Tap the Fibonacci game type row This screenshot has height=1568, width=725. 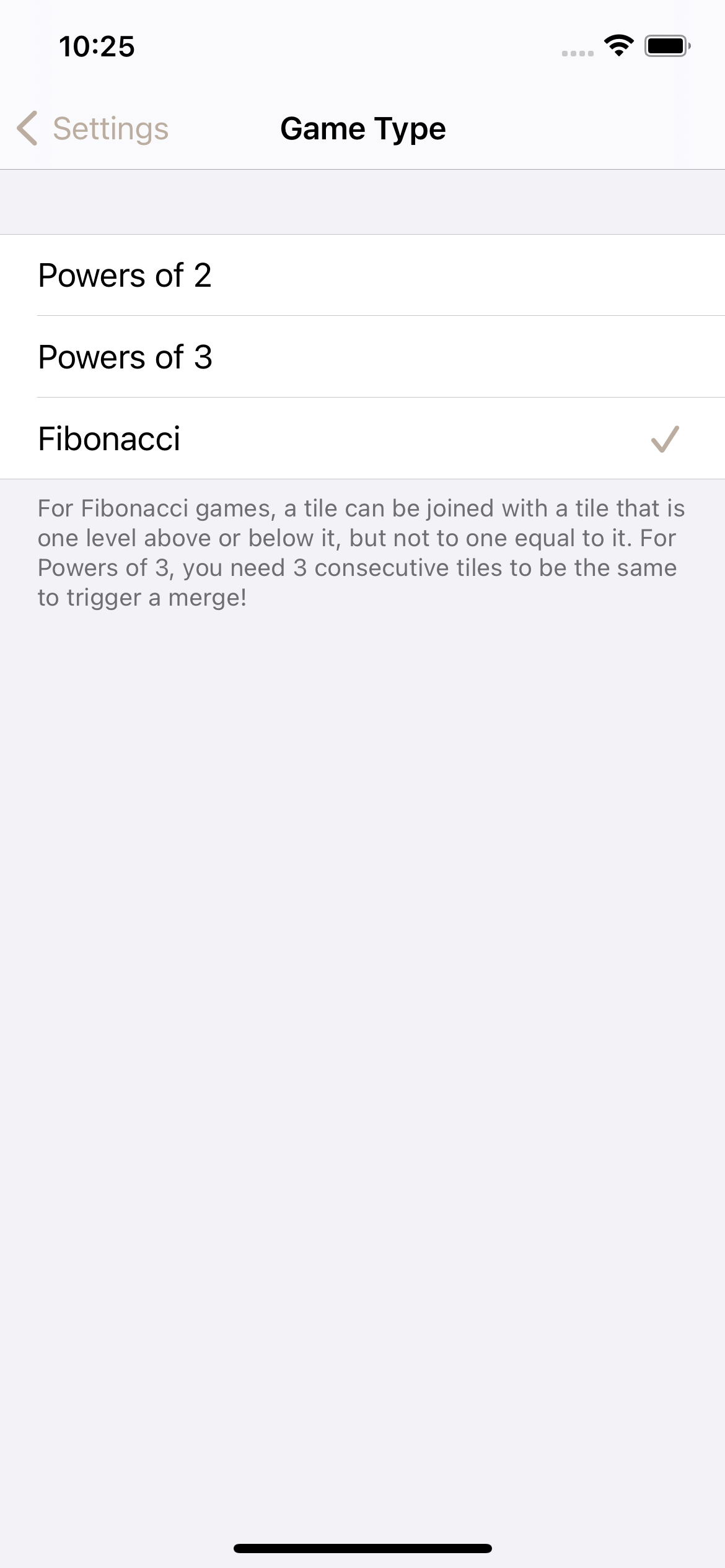coord(362,439)
